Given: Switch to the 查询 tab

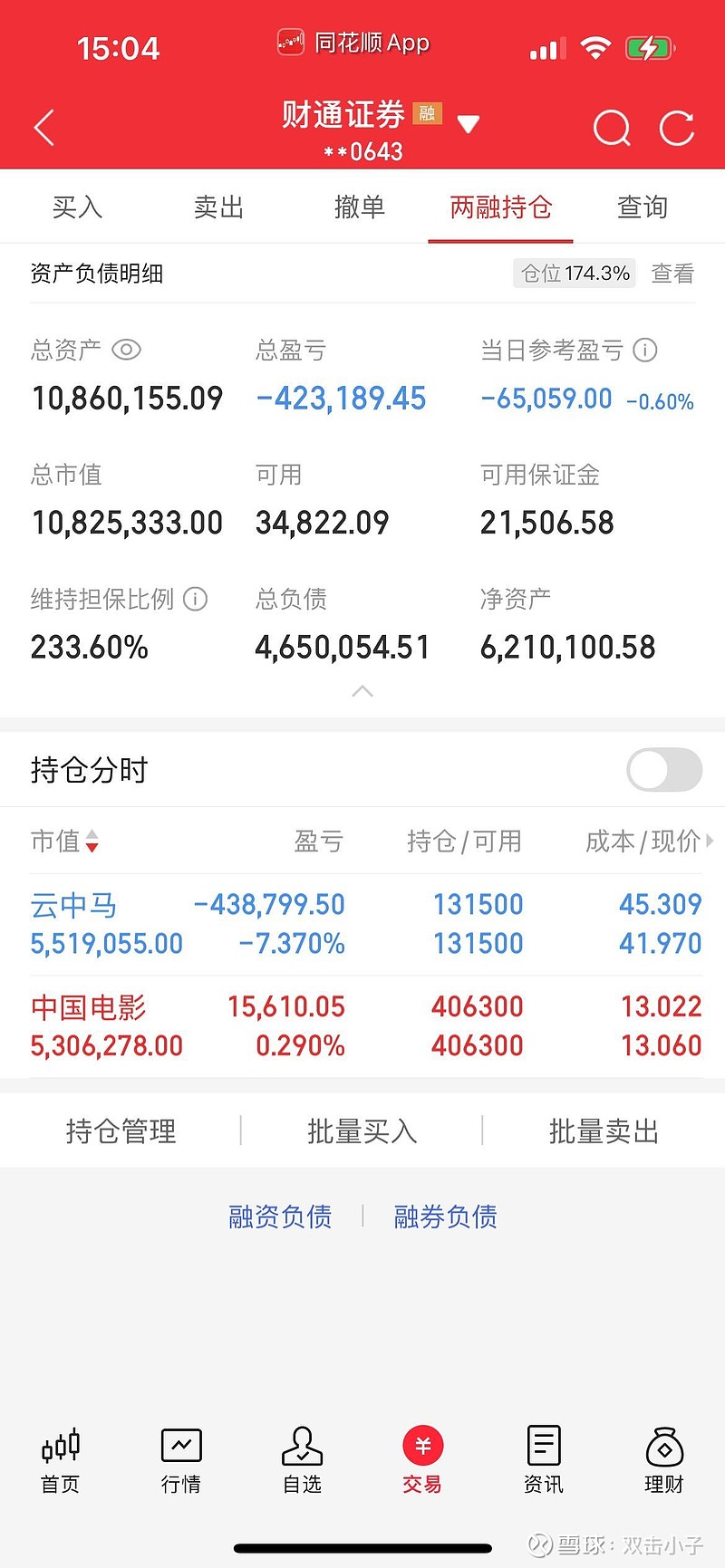Looking at the screenshot, I should pyautogui.click(x=643, y=207).
